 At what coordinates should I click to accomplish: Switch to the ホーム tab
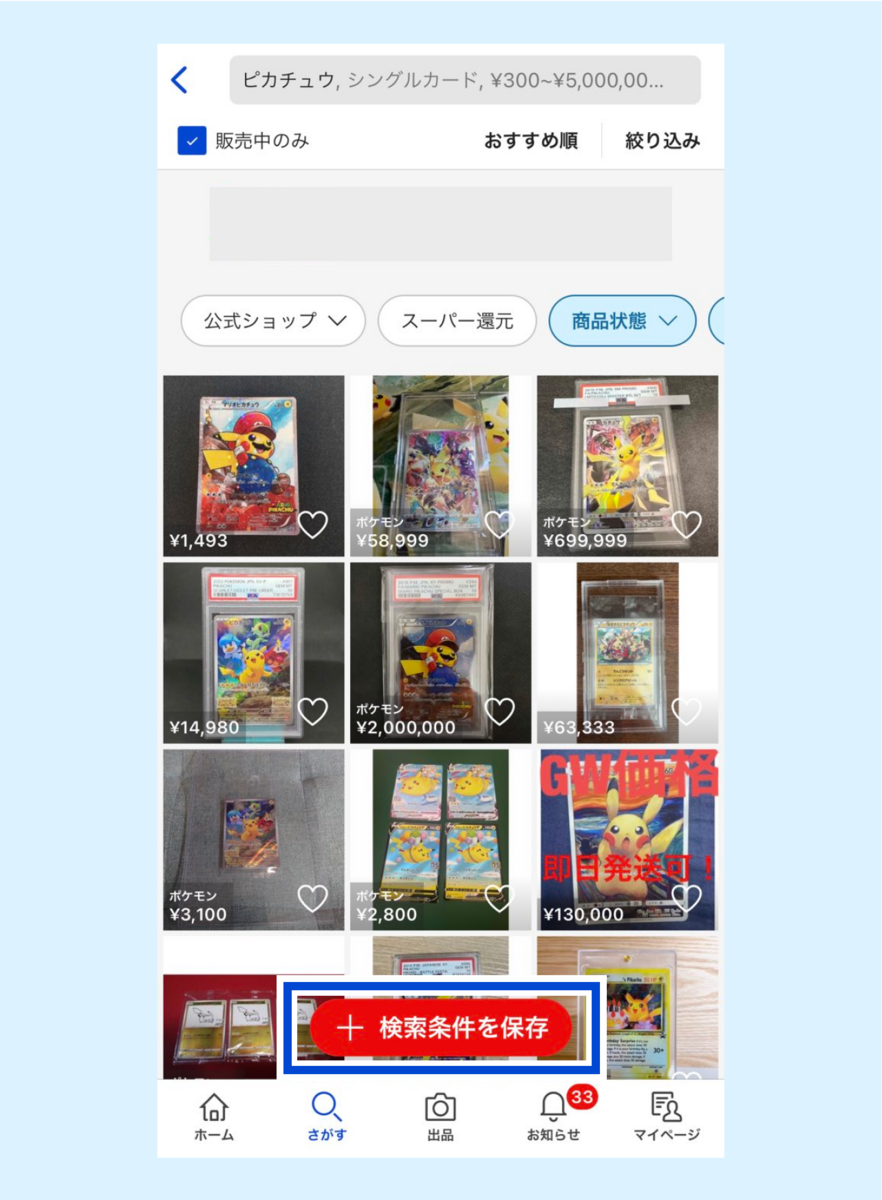[x=214, y=1116]
